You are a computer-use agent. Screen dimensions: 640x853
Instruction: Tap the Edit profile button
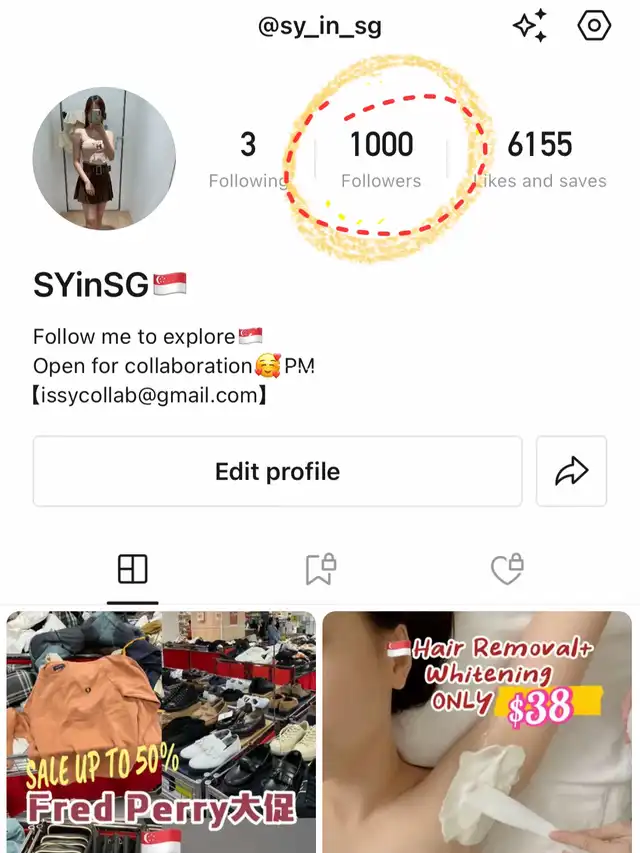point(277,472)
